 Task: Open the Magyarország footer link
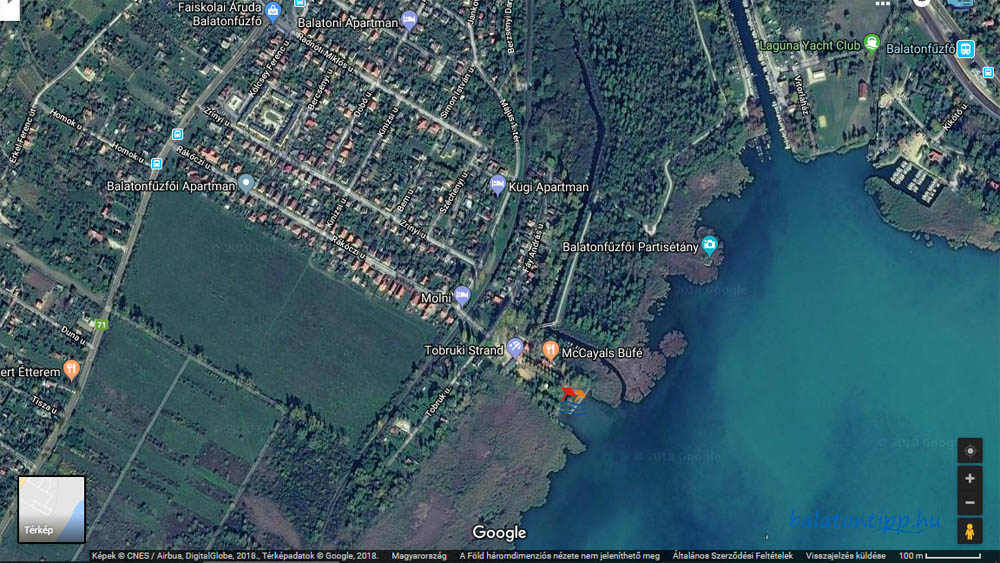pos(418,556)
